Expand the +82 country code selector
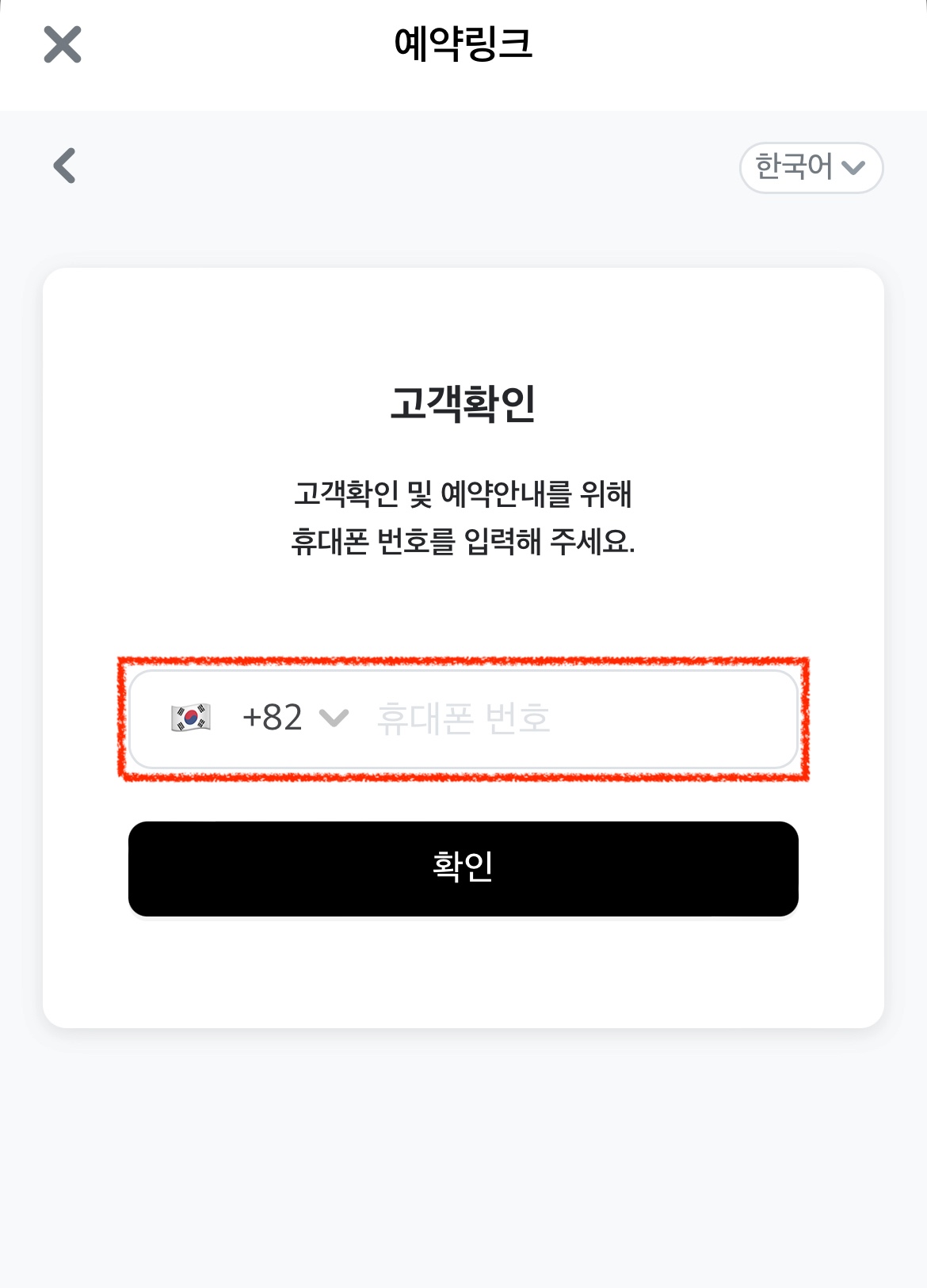This screenshot has width=927, height=1288. pos(293,718)
